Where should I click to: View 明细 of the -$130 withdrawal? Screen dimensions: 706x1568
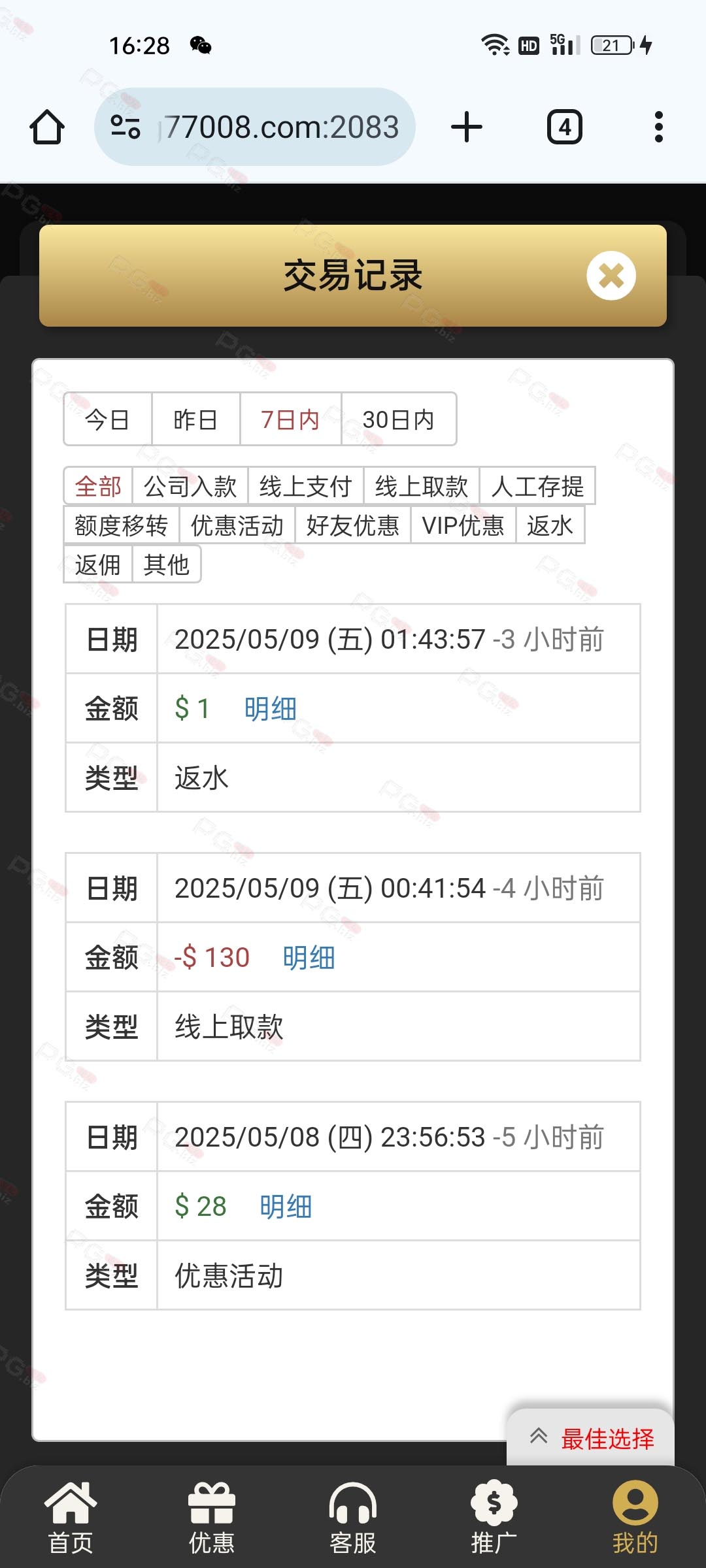(x=309, y=958)
